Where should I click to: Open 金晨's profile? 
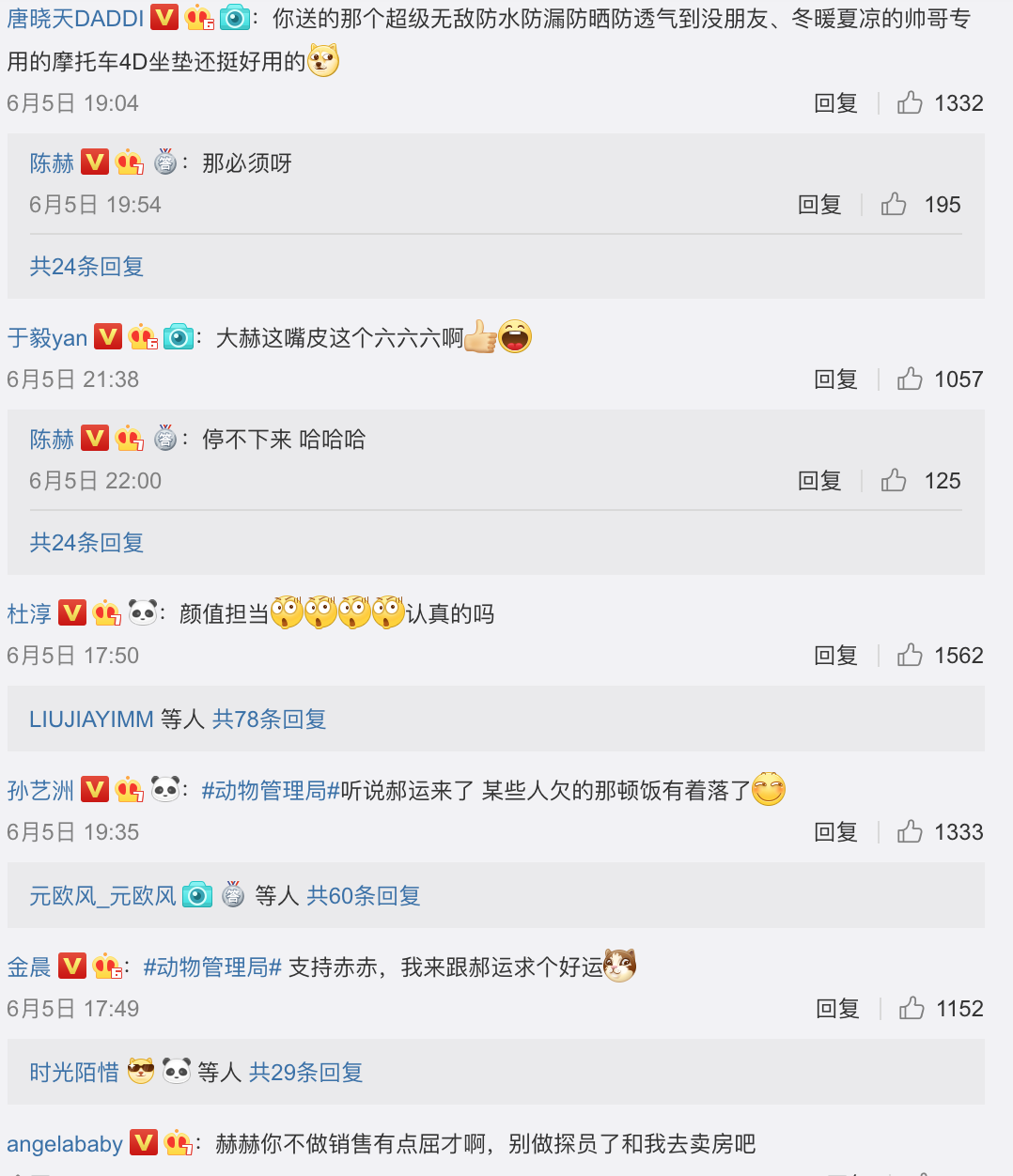[x=29, y=967]
